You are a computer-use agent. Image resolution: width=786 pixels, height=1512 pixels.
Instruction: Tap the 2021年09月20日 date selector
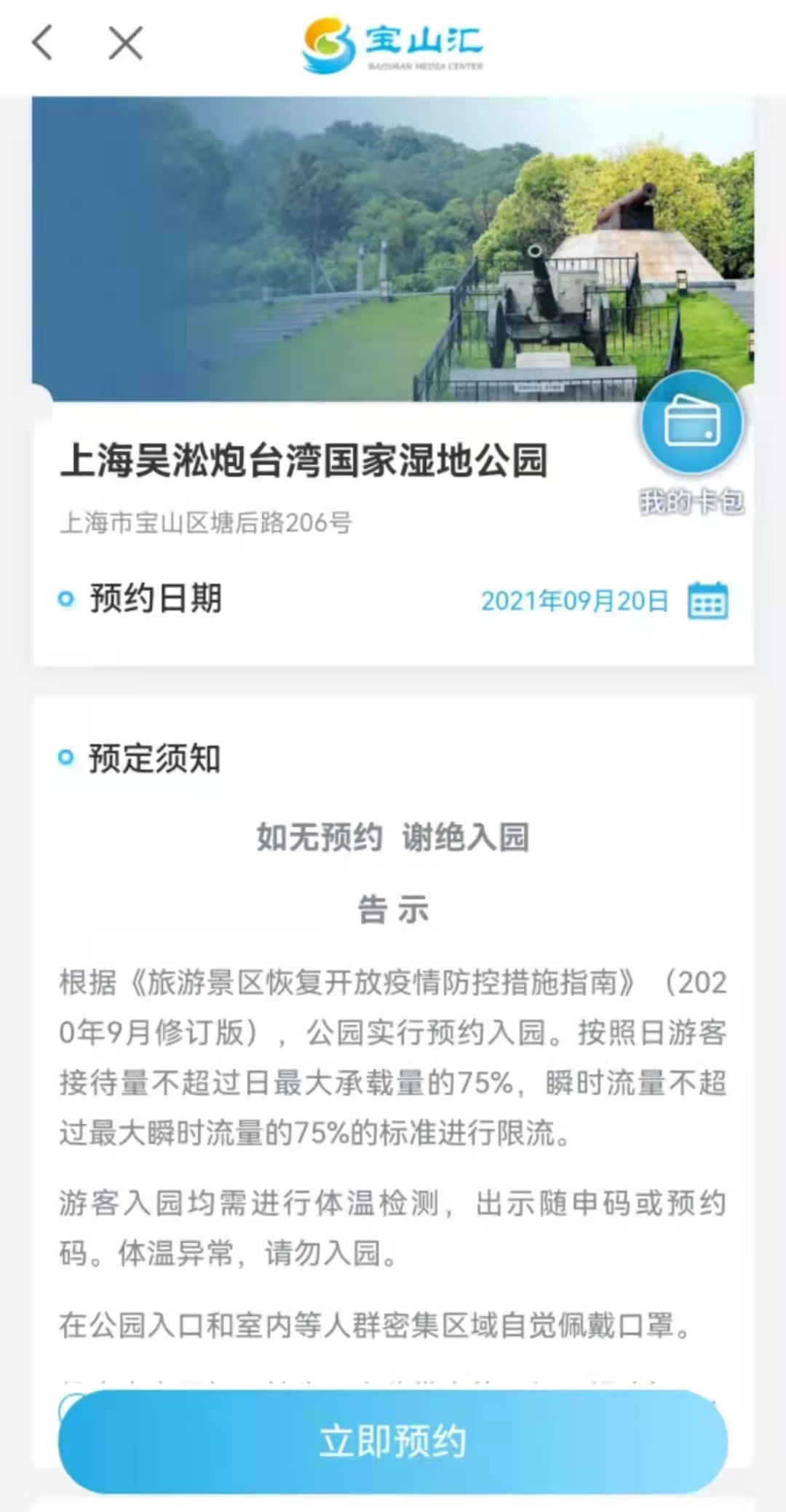(x=574, y=601)
